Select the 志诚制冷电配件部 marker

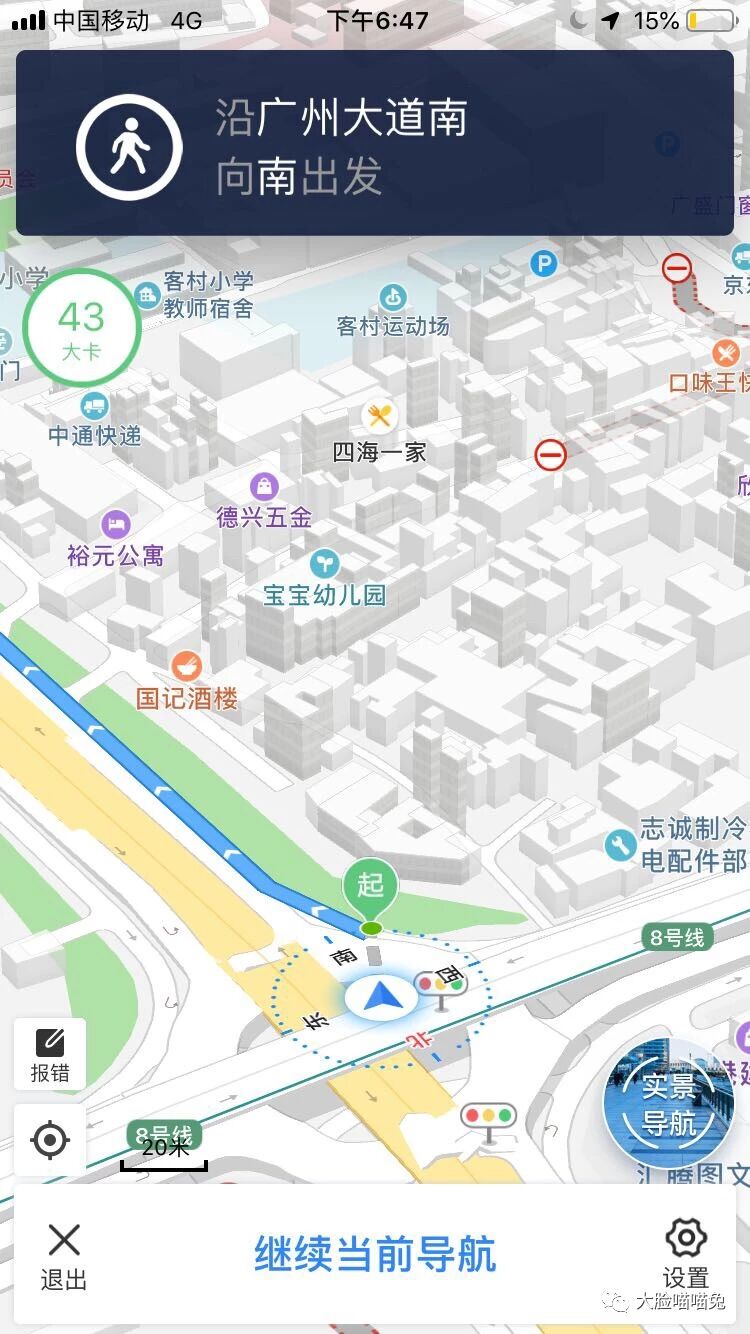[620, 846]
